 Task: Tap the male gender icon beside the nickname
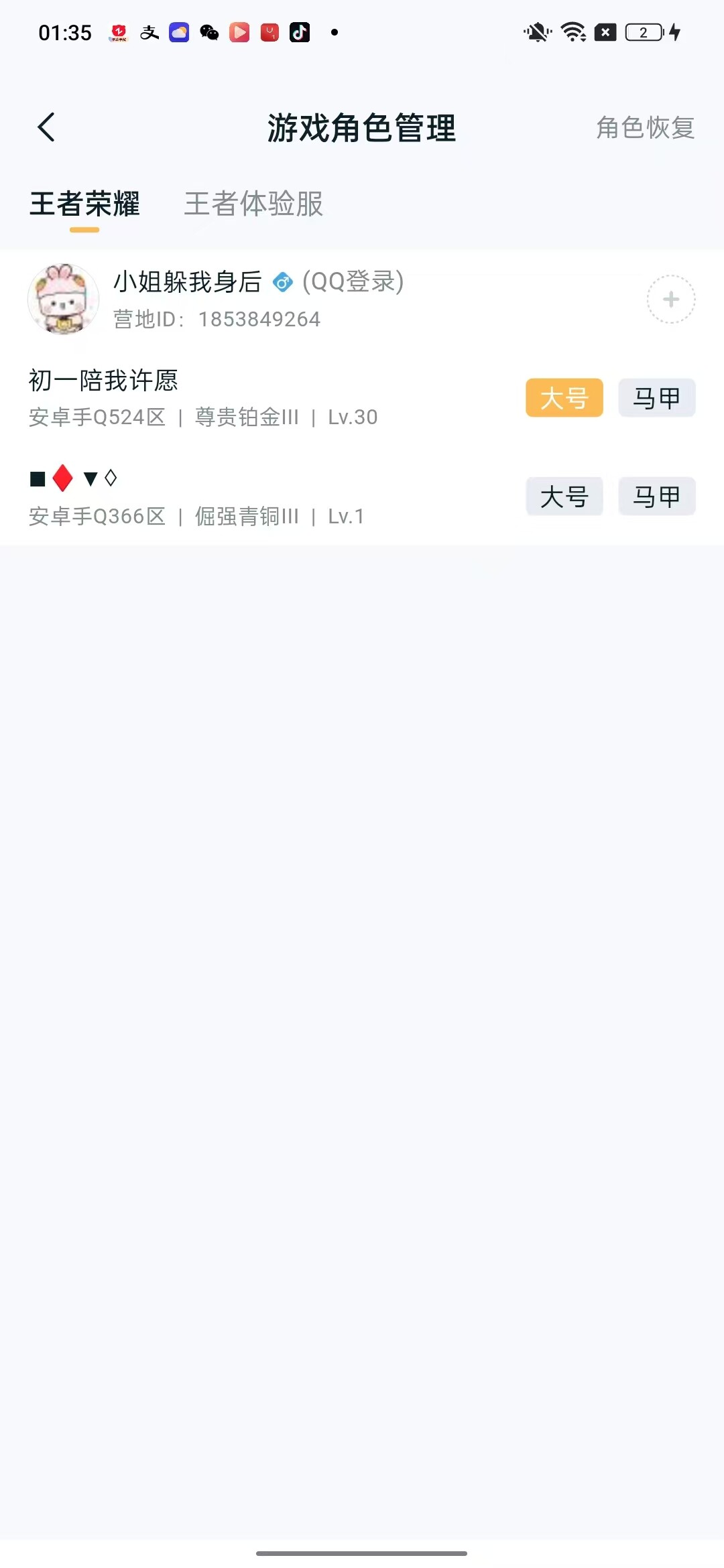(x=283, y=283)
